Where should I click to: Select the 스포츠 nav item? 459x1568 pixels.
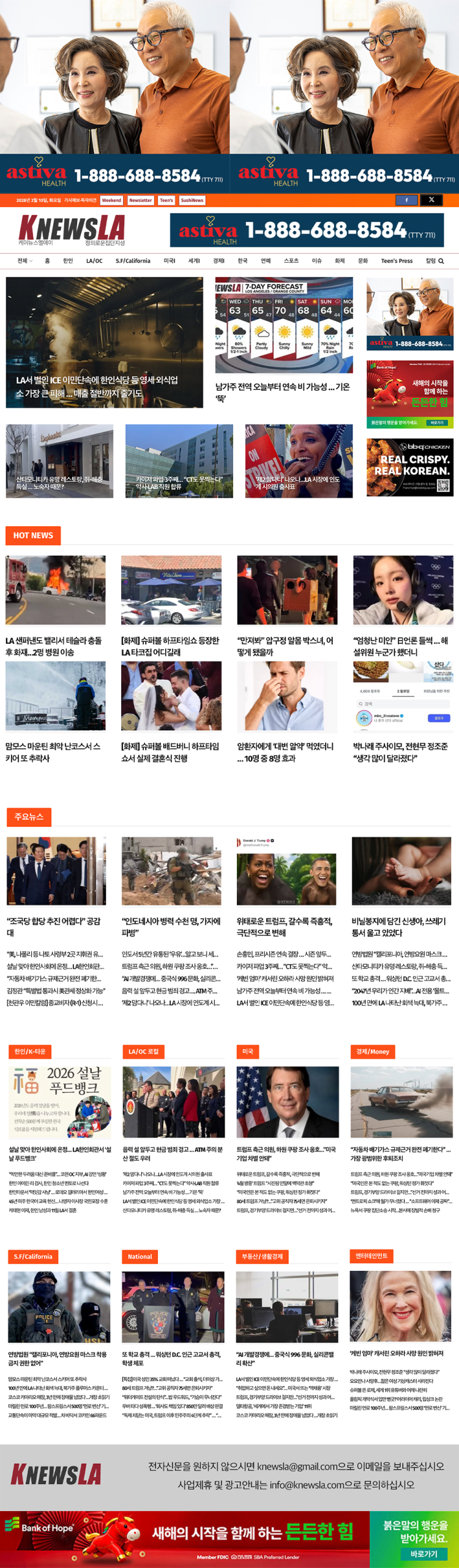click(x=291, y=261)
